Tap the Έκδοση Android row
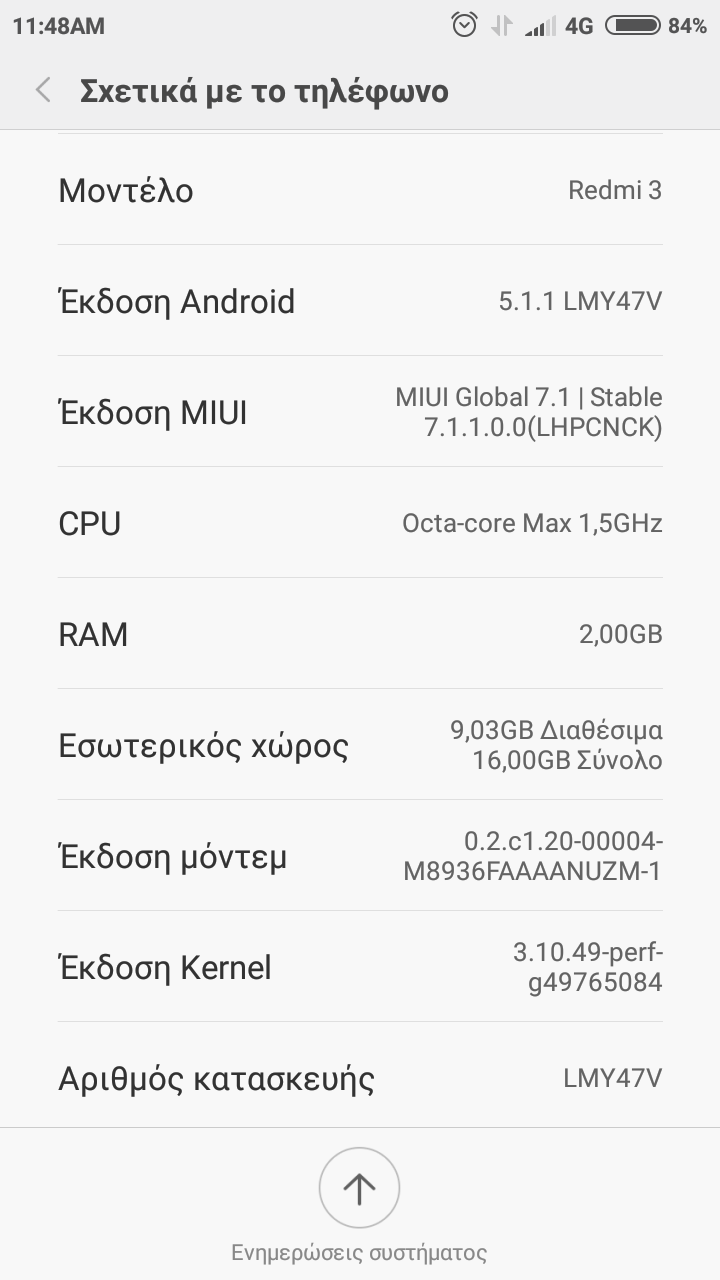 point(360,301)
